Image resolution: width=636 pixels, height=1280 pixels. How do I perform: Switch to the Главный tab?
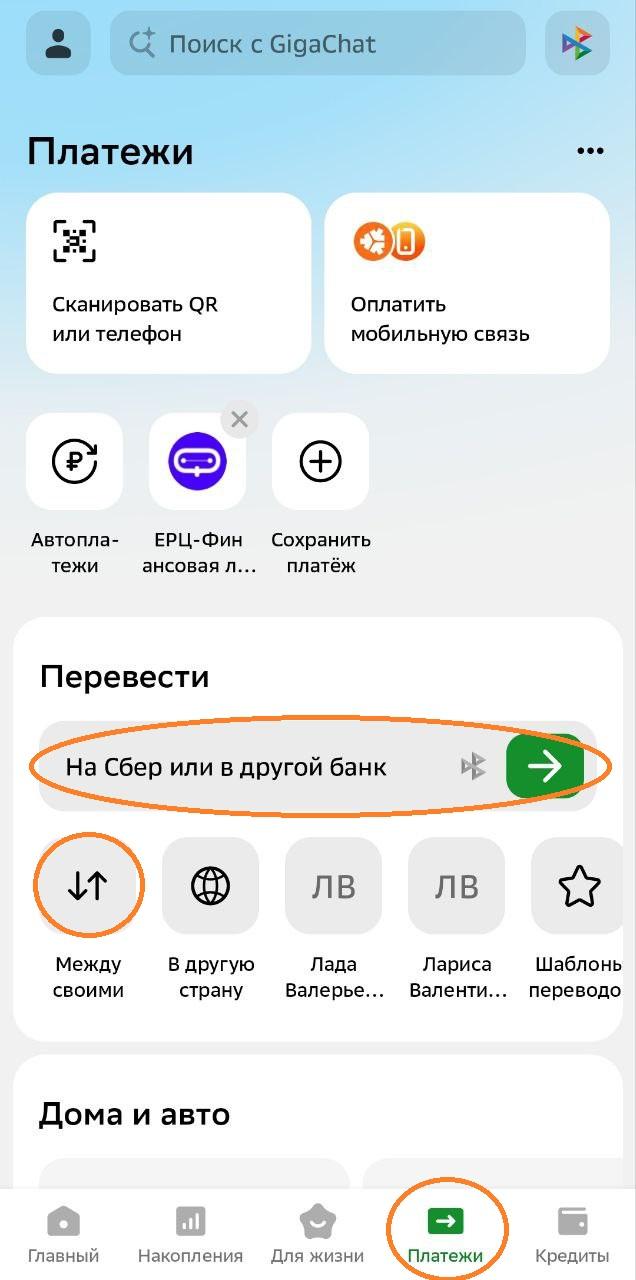(x=63, y=1235)
